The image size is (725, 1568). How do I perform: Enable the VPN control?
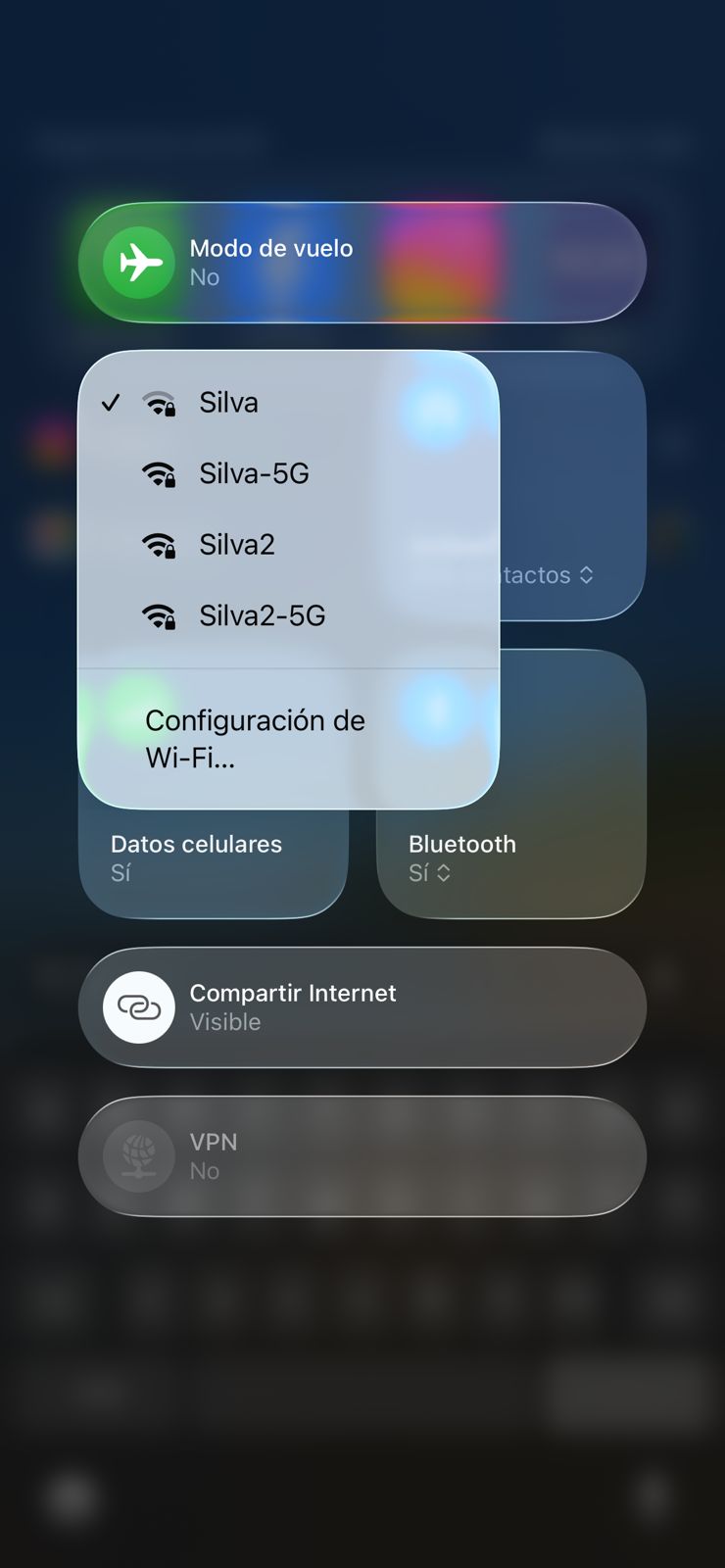(x=139, y=1156)
